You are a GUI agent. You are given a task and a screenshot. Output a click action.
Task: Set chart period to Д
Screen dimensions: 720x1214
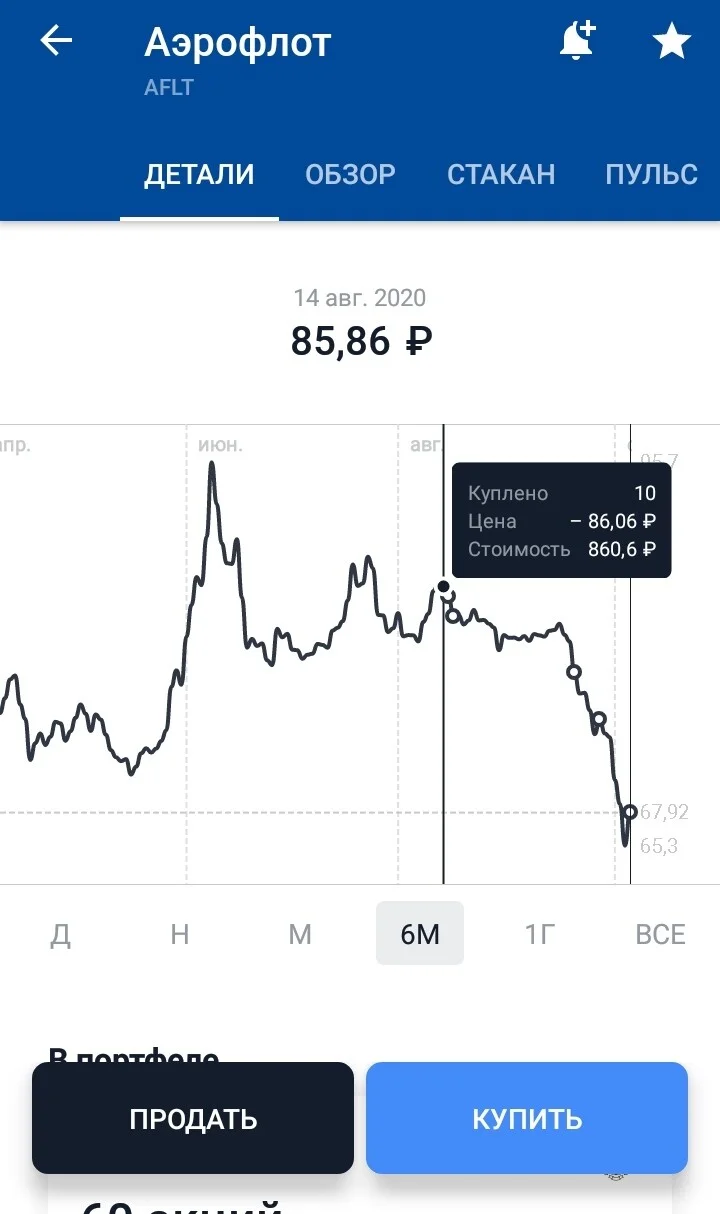tap(60, 934)
